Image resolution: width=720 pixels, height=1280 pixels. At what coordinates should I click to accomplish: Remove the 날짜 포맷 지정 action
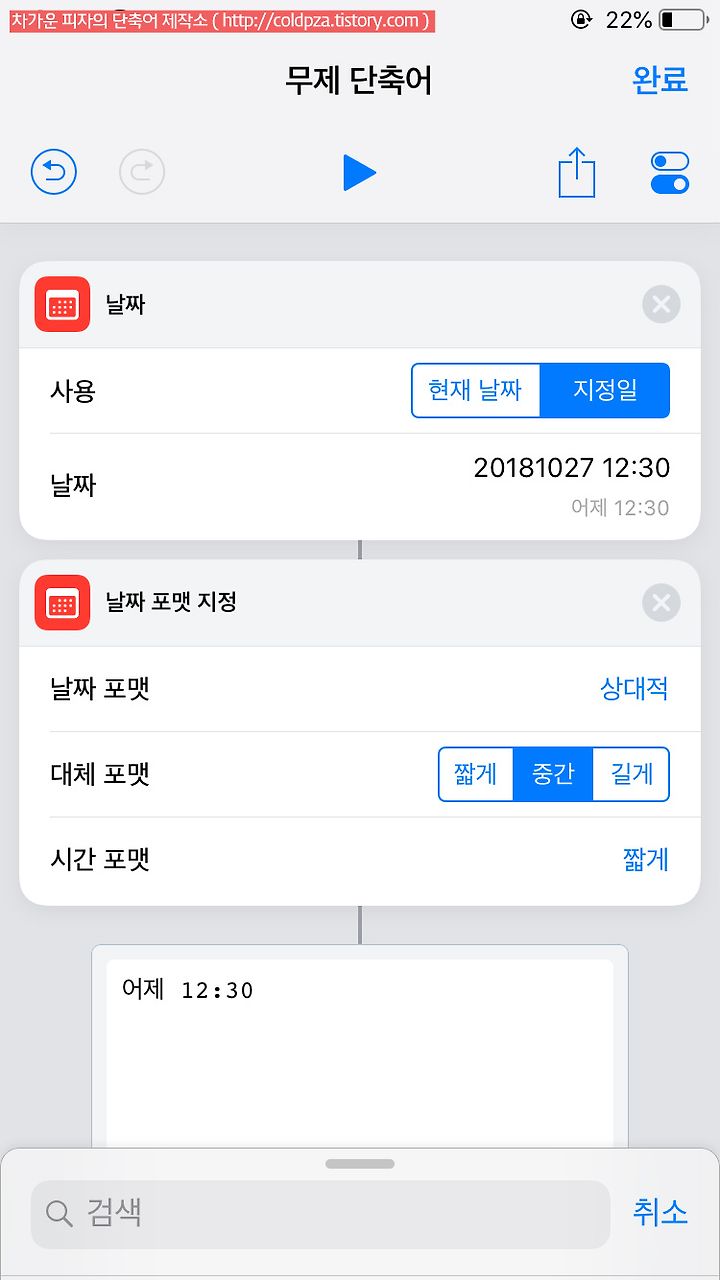pos(661,603)
